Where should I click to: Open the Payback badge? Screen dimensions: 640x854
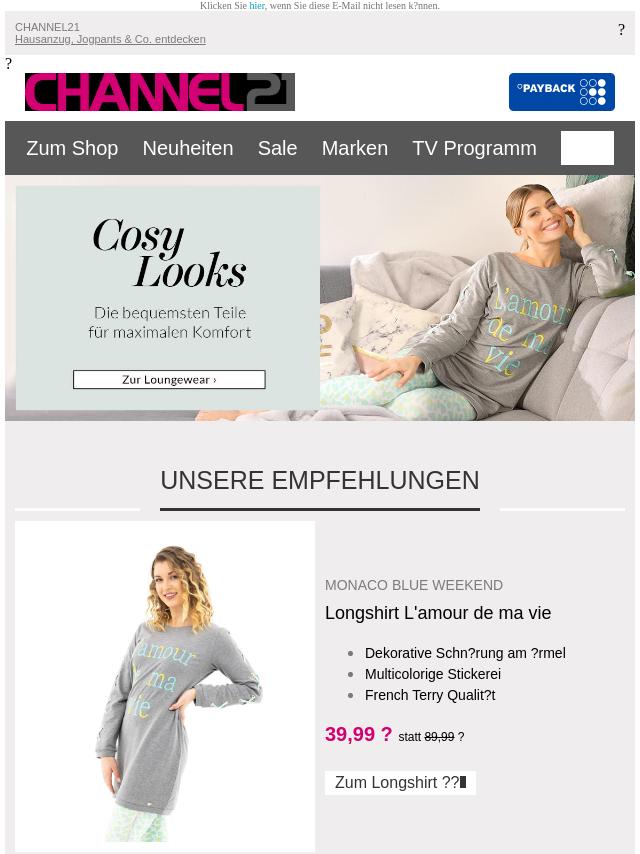click(561, 92)
